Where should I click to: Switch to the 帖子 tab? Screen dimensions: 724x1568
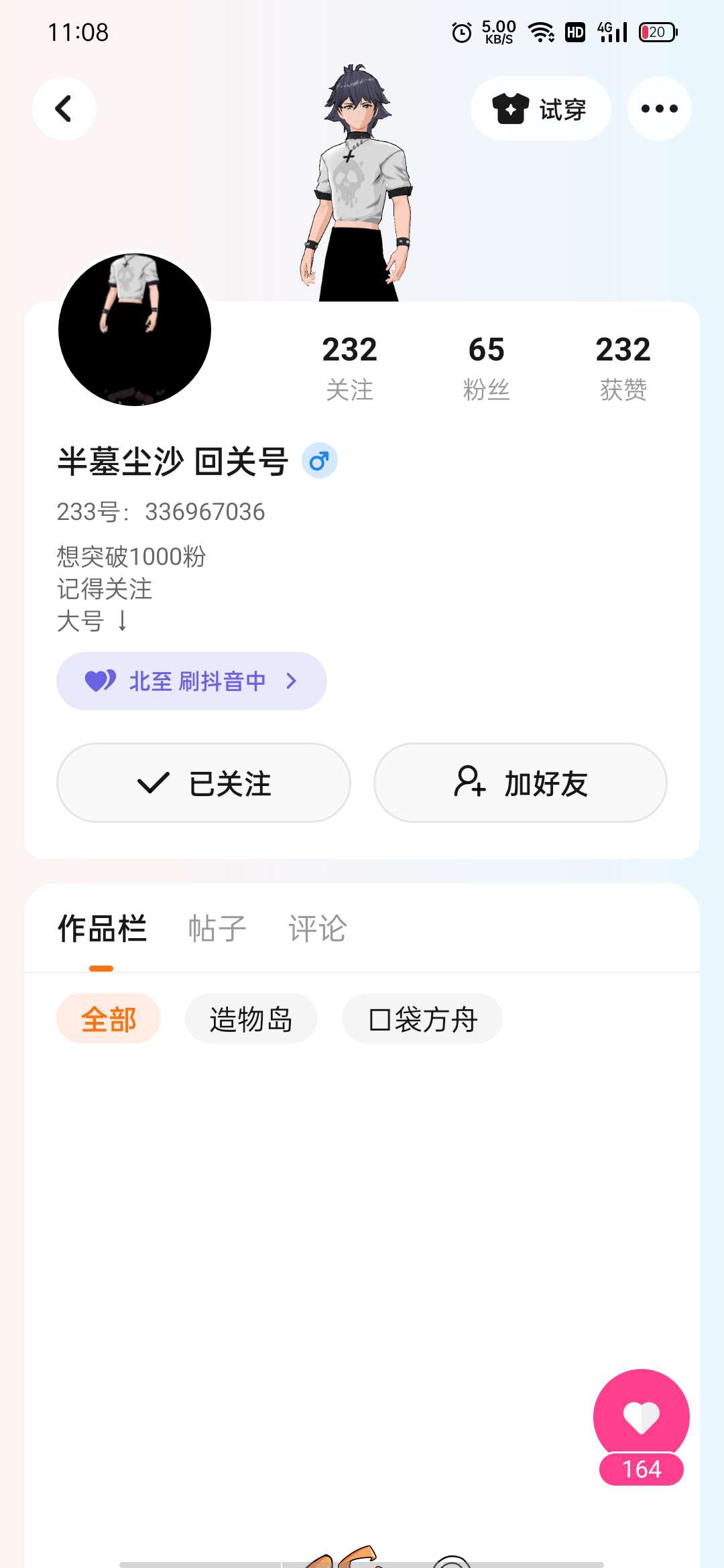(217, 929)
